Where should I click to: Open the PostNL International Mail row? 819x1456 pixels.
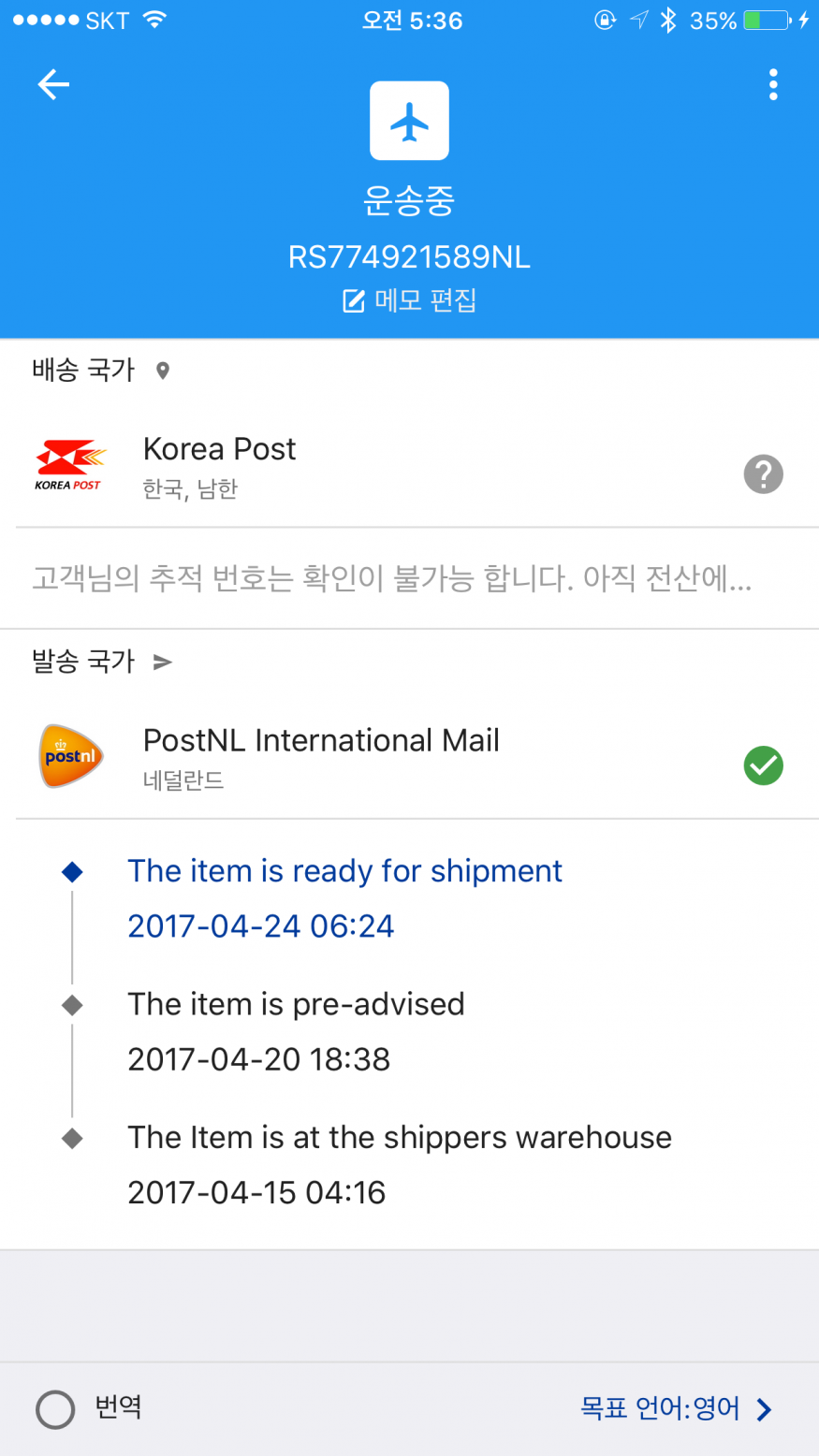[321, 756]
